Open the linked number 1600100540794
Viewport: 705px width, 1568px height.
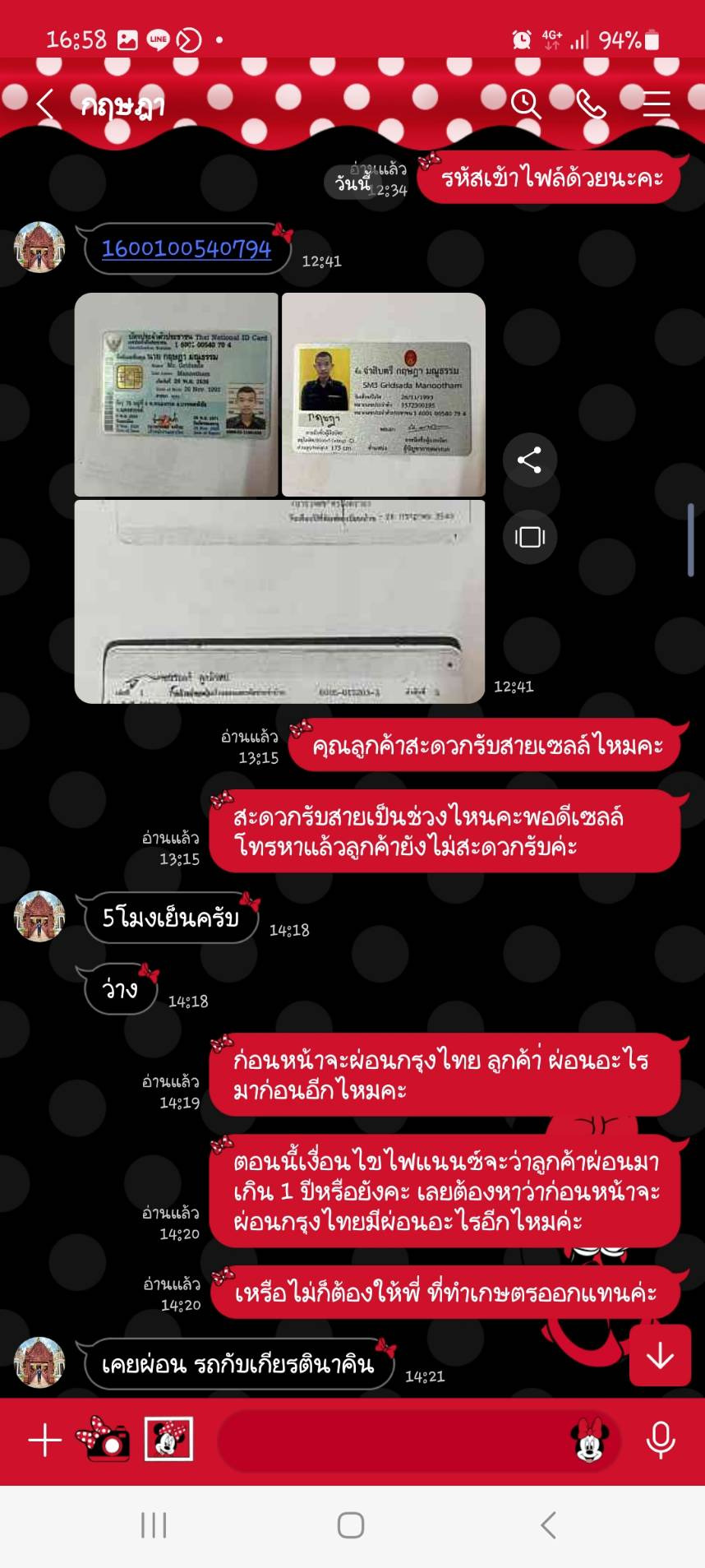click(187, 248)
